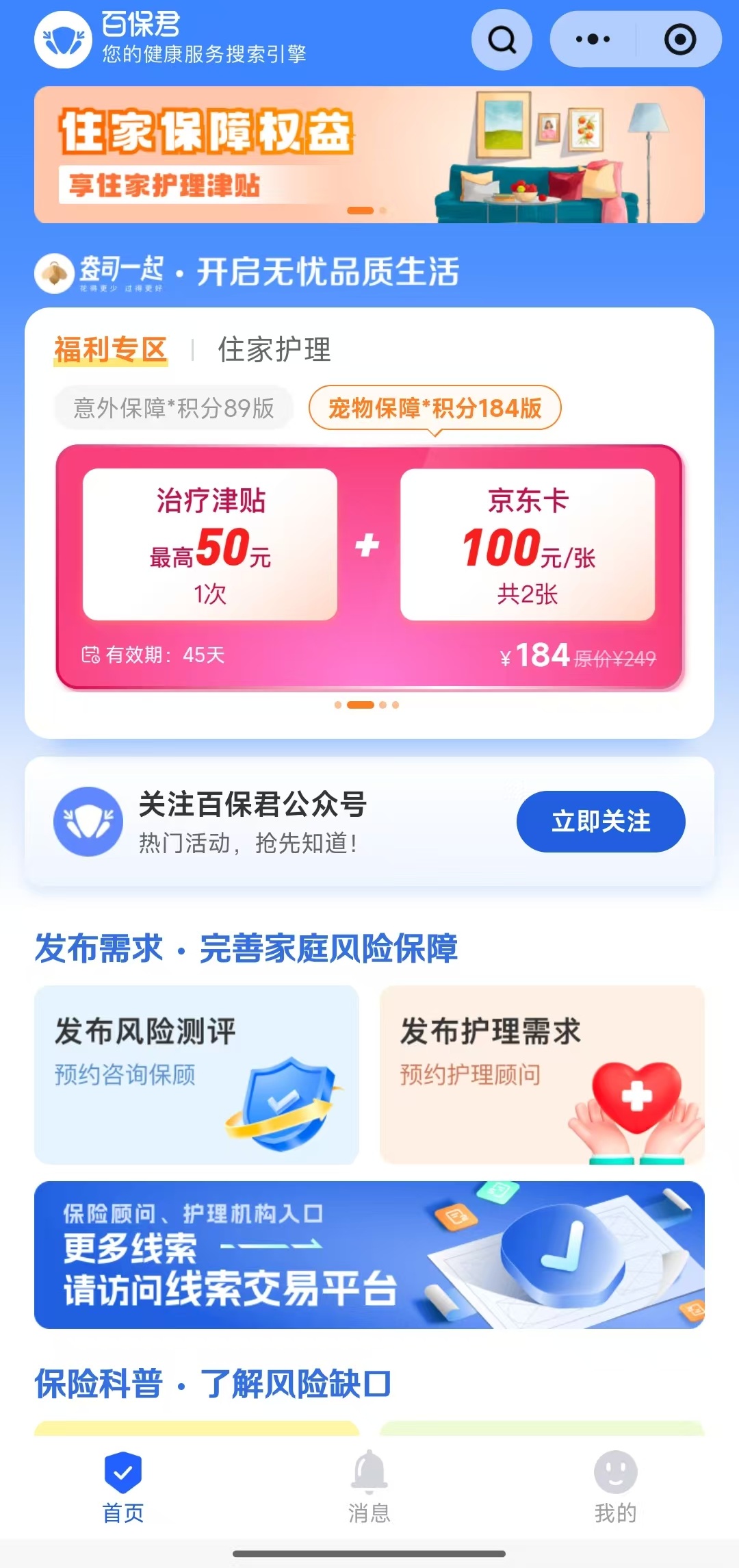Switch to the 住家护理 tab
Viewport: 739px width, 1568px height.
pos(274,350)
